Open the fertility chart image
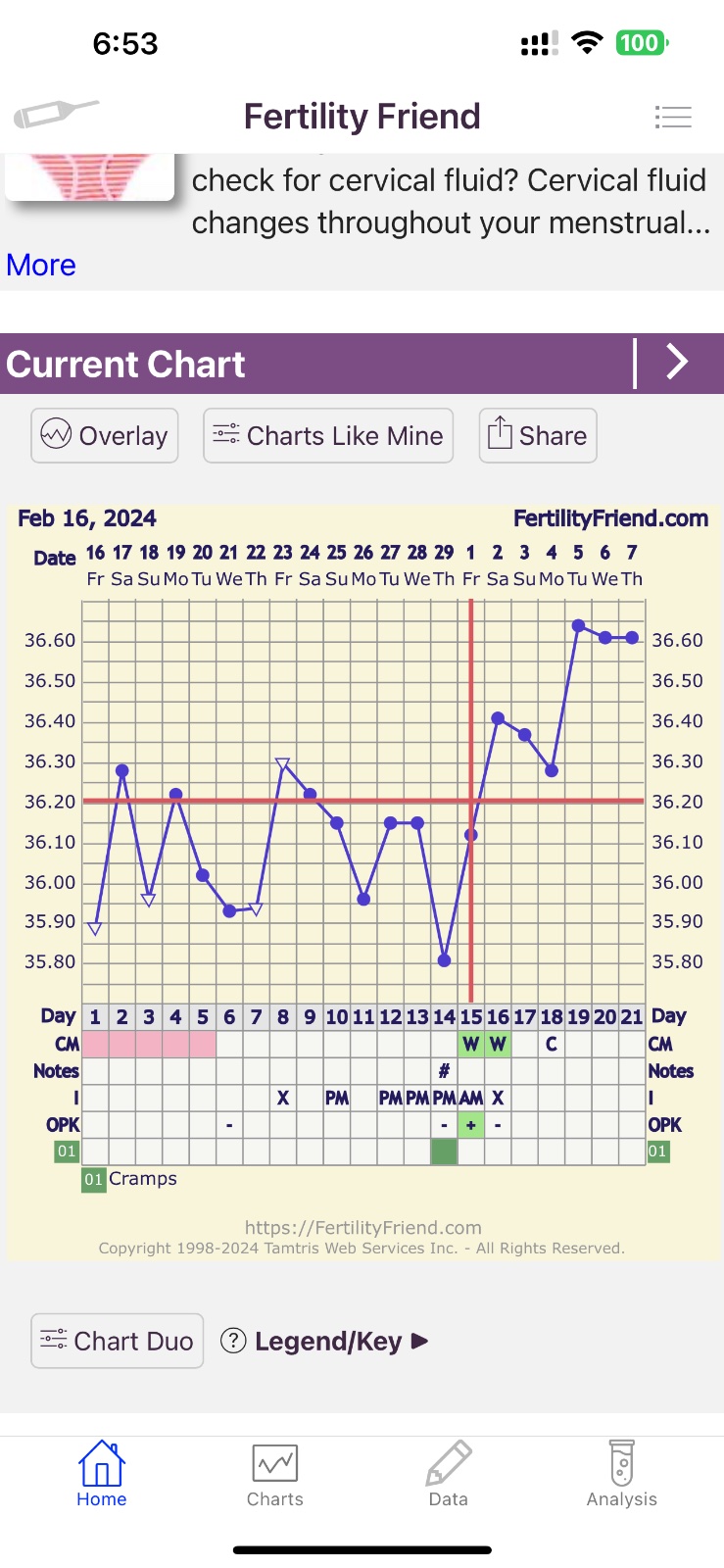The image size is (724, 1568). (x=362, y=862)
